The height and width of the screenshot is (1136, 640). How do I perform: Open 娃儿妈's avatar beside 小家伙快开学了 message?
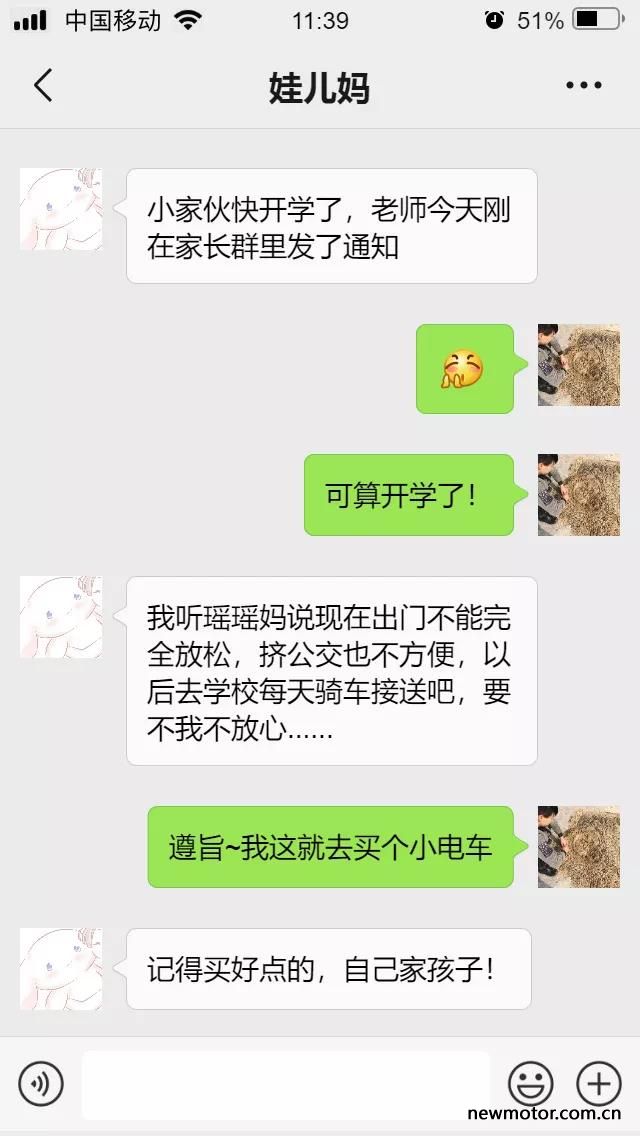[61, 209]
